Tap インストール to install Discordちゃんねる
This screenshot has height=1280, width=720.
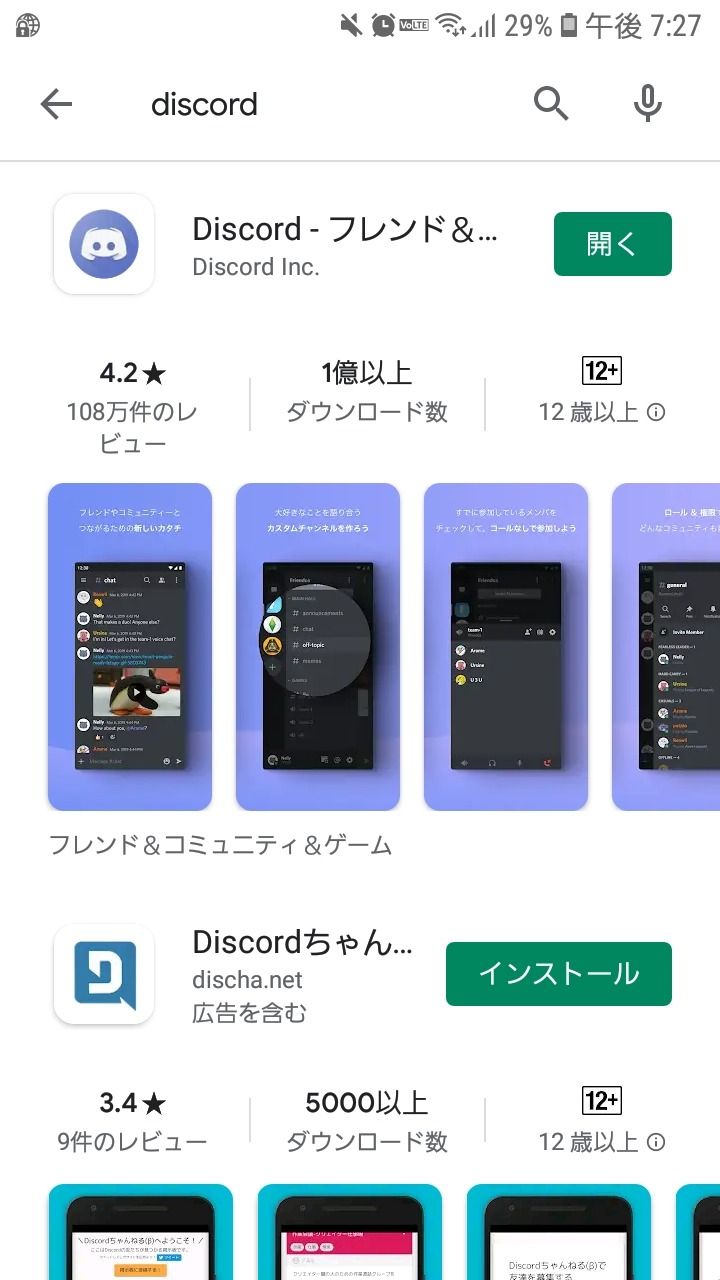click(558, 973)
